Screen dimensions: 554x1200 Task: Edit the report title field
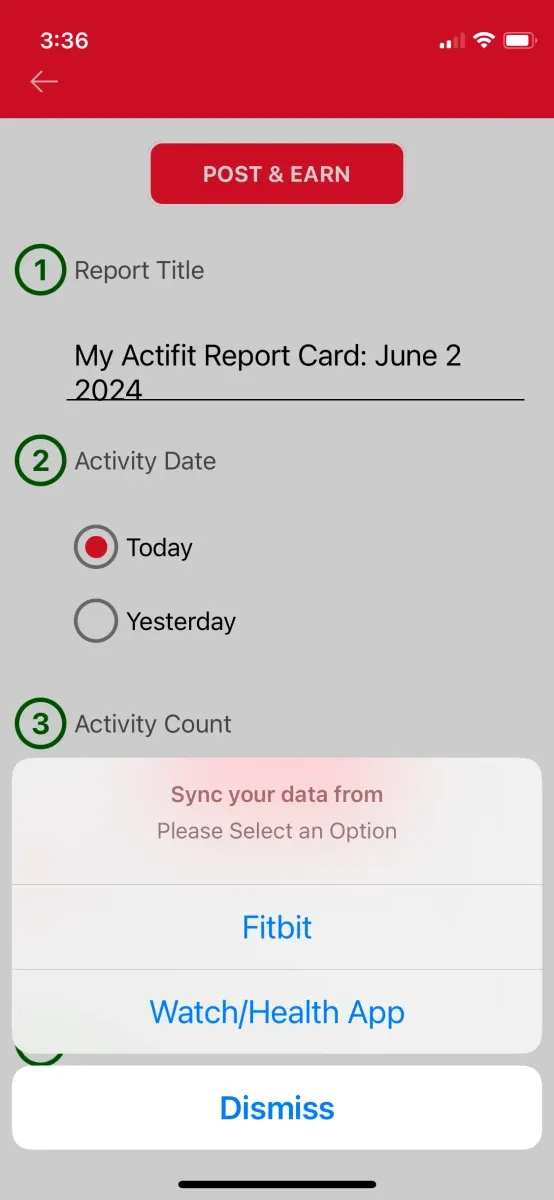pos(295,371)
